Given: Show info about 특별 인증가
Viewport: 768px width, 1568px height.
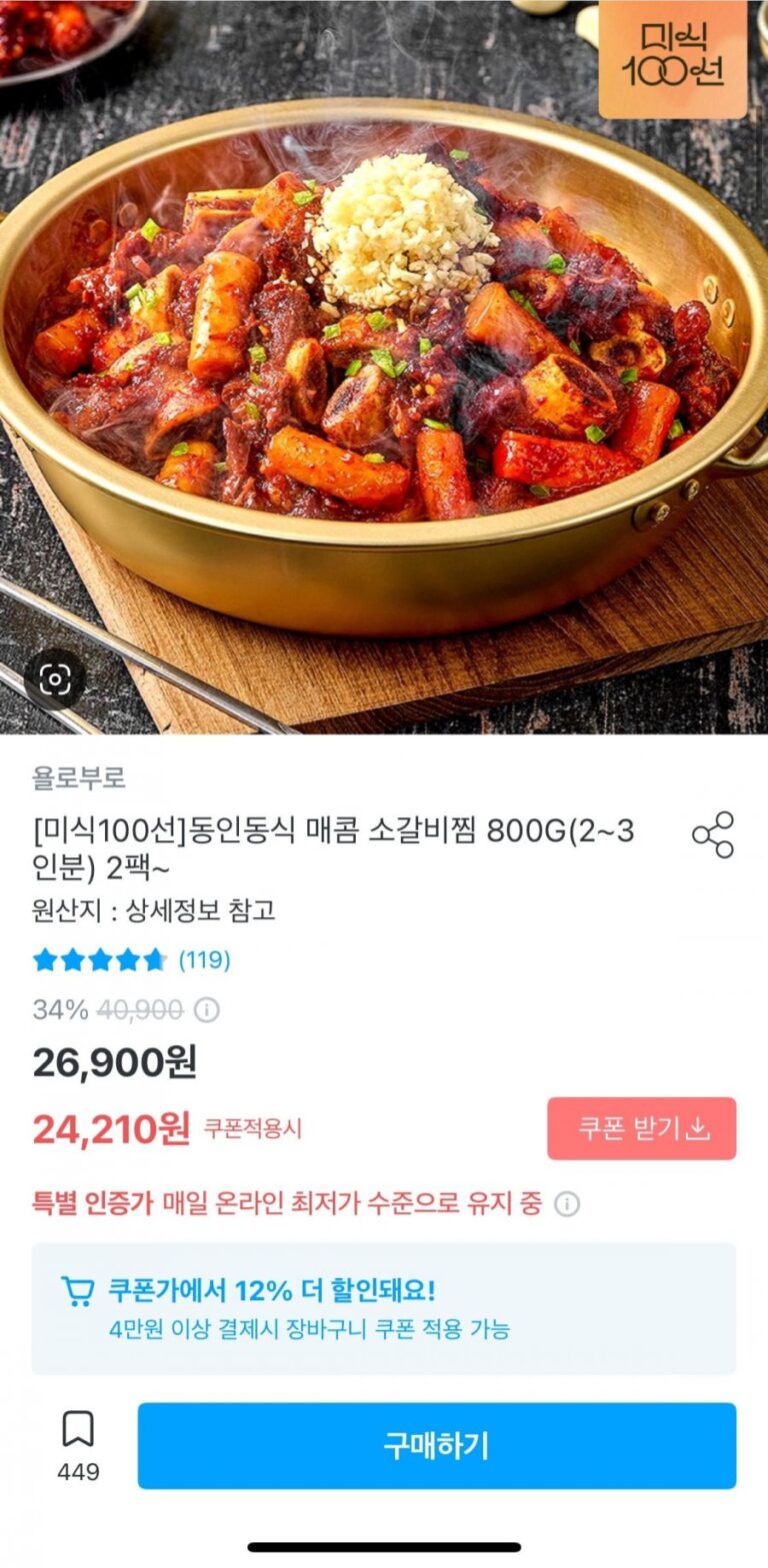Looking at the screenshot, I should click(567, 1203).
